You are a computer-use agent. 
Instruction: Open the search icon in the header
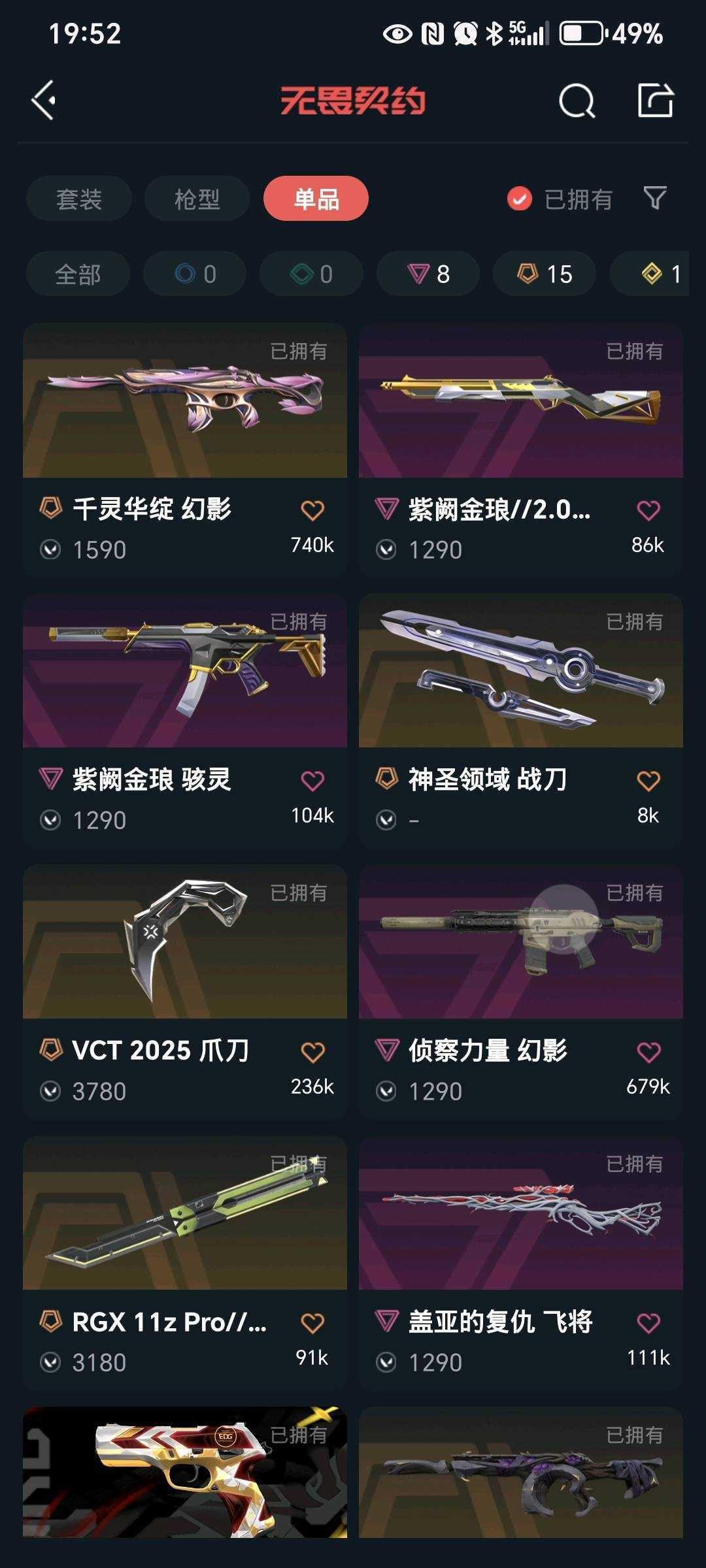point(577,101)
